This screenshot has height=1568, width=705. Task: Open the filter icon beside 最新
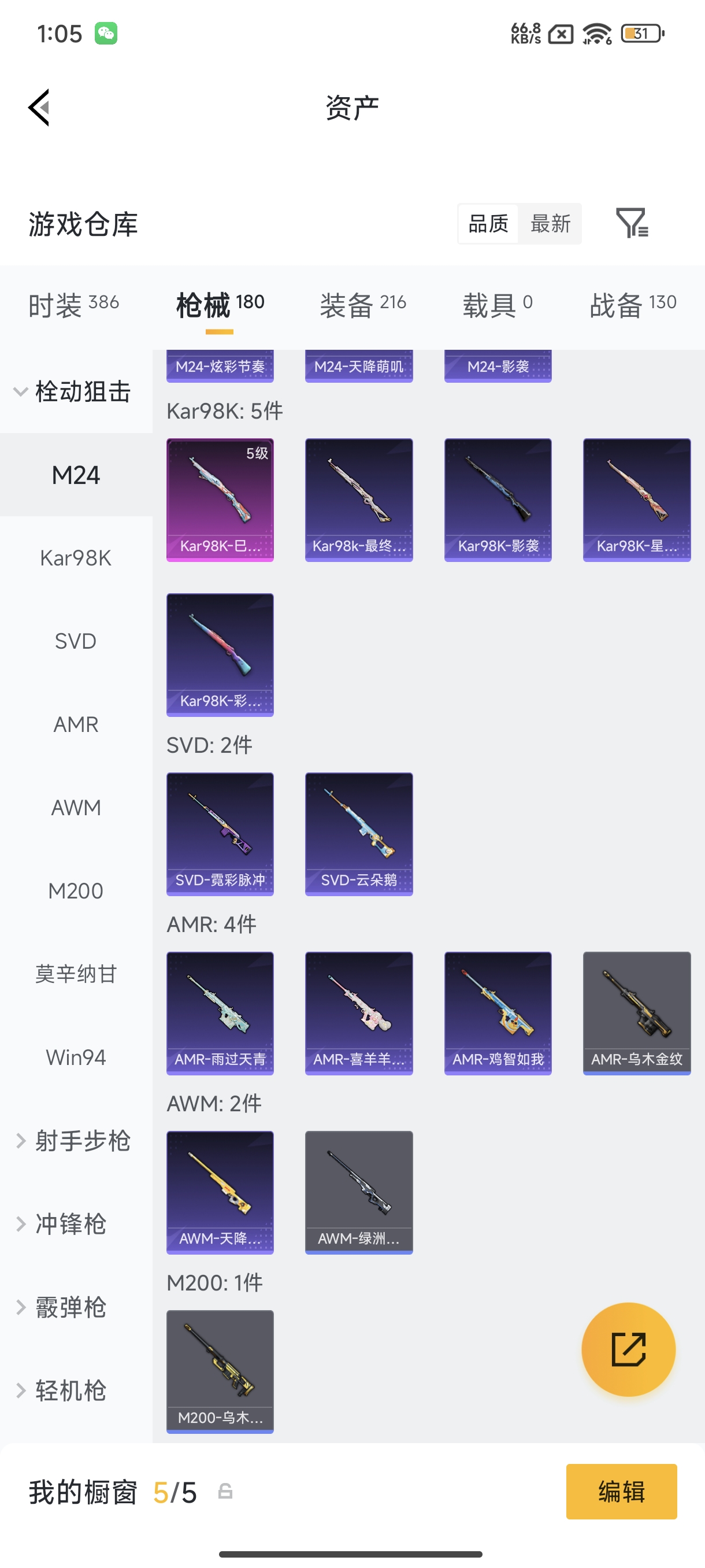pyautogui.click(x=632, y=223)
